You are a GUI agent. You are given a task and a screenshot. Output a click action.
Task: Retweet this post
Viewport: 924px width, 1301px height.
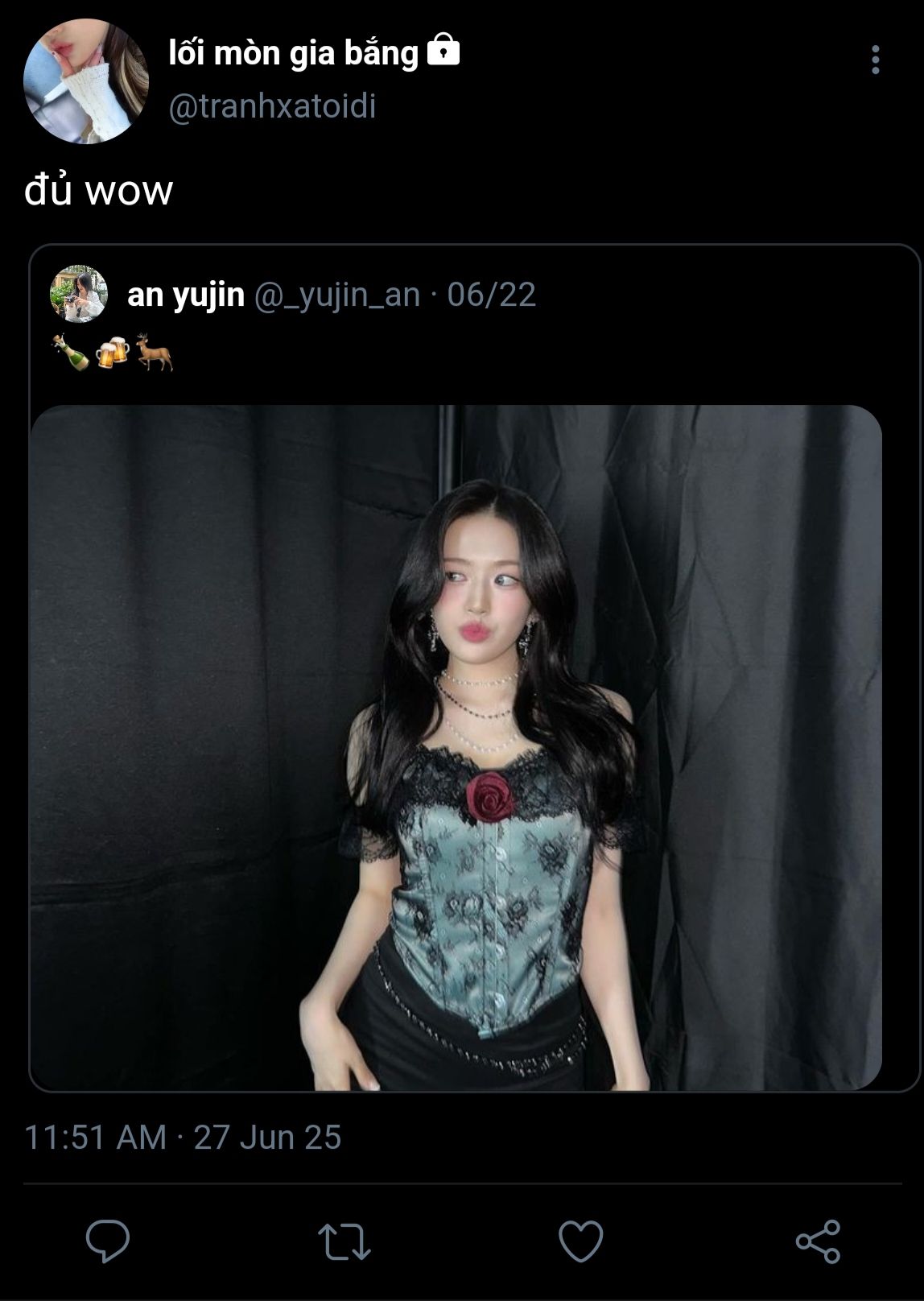(344, 1241)
